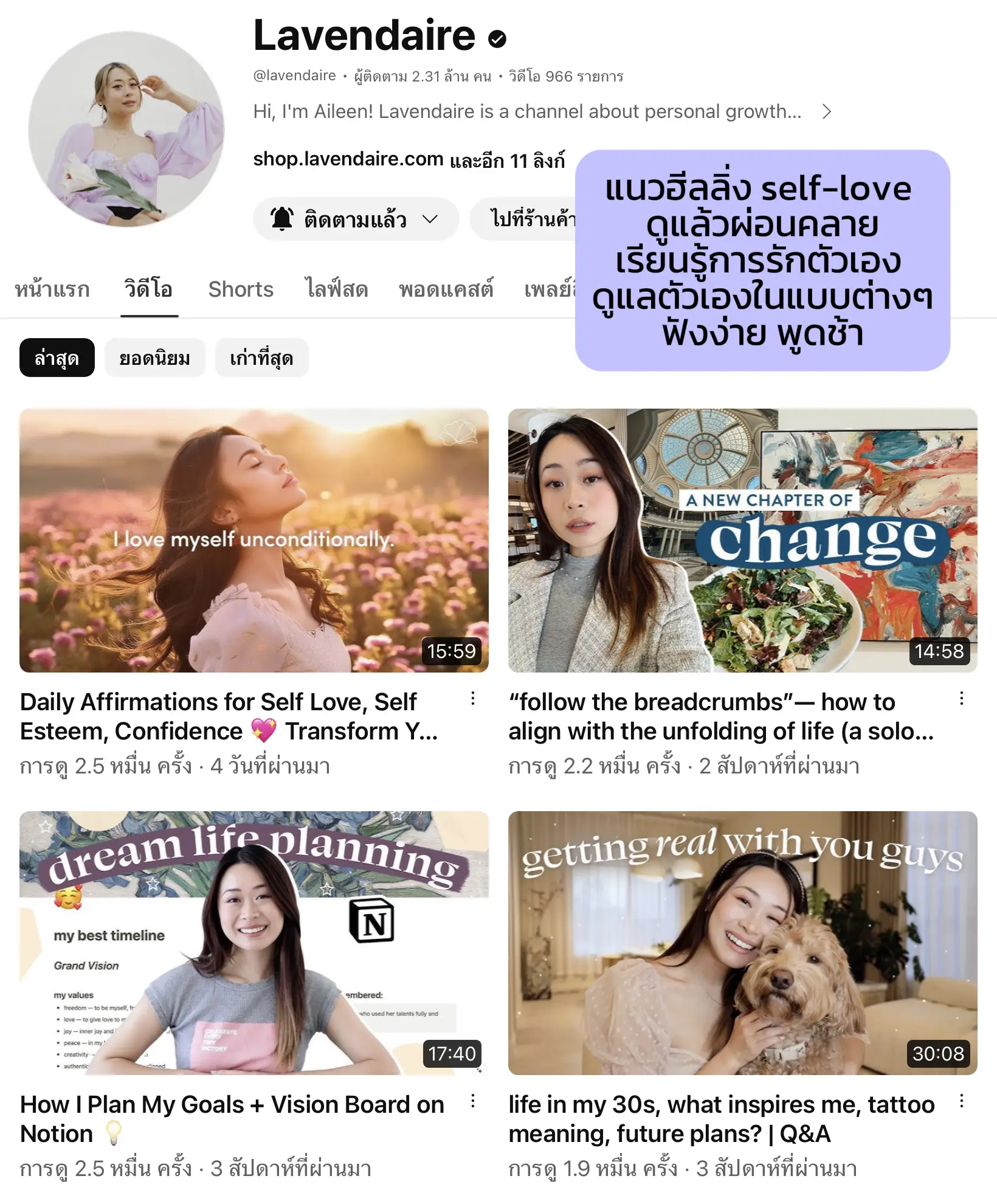The width and height of the screenshot is (997, 1204).
Task: Switch to the หน้าแรก tab
Action: pyautogui.click(x=52, y=289)
